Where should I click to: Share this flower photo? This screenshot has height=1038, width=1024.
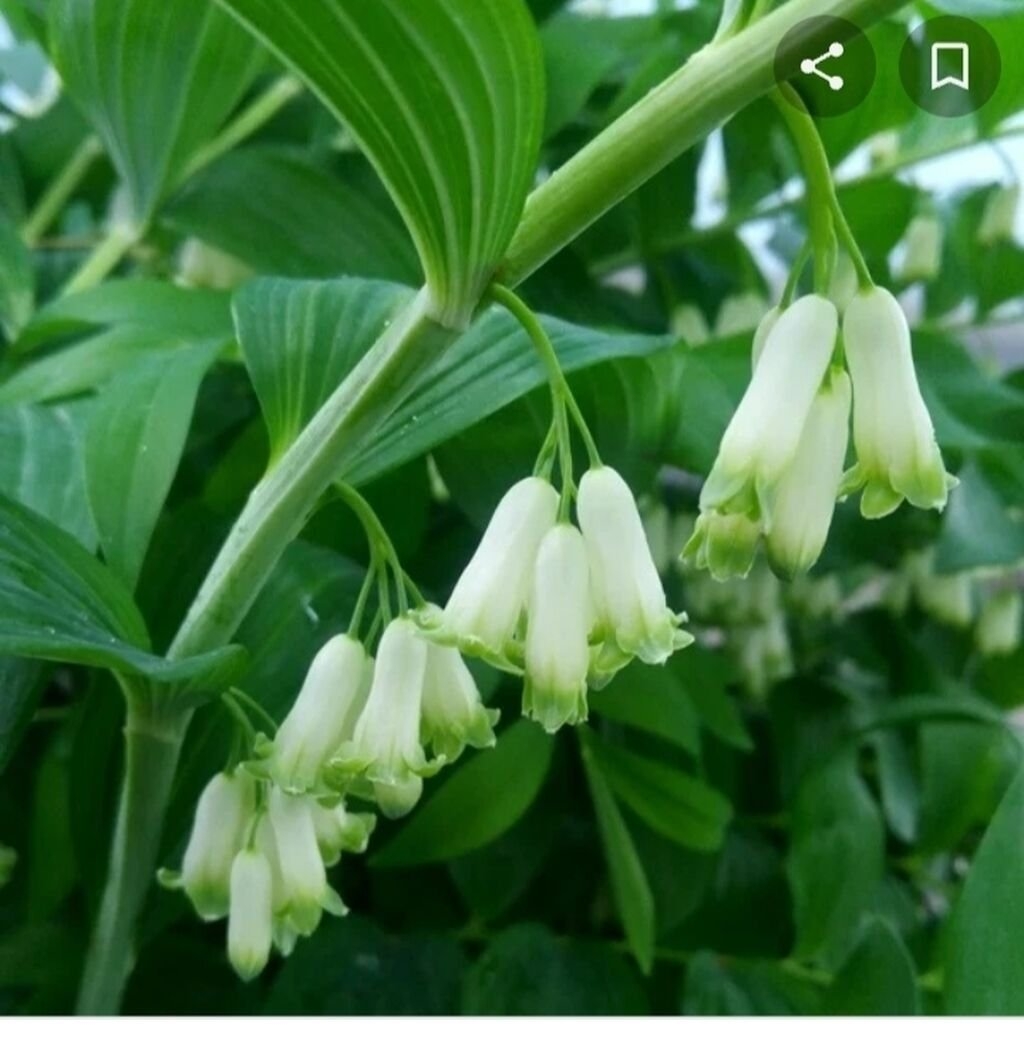tap(823, 66)
